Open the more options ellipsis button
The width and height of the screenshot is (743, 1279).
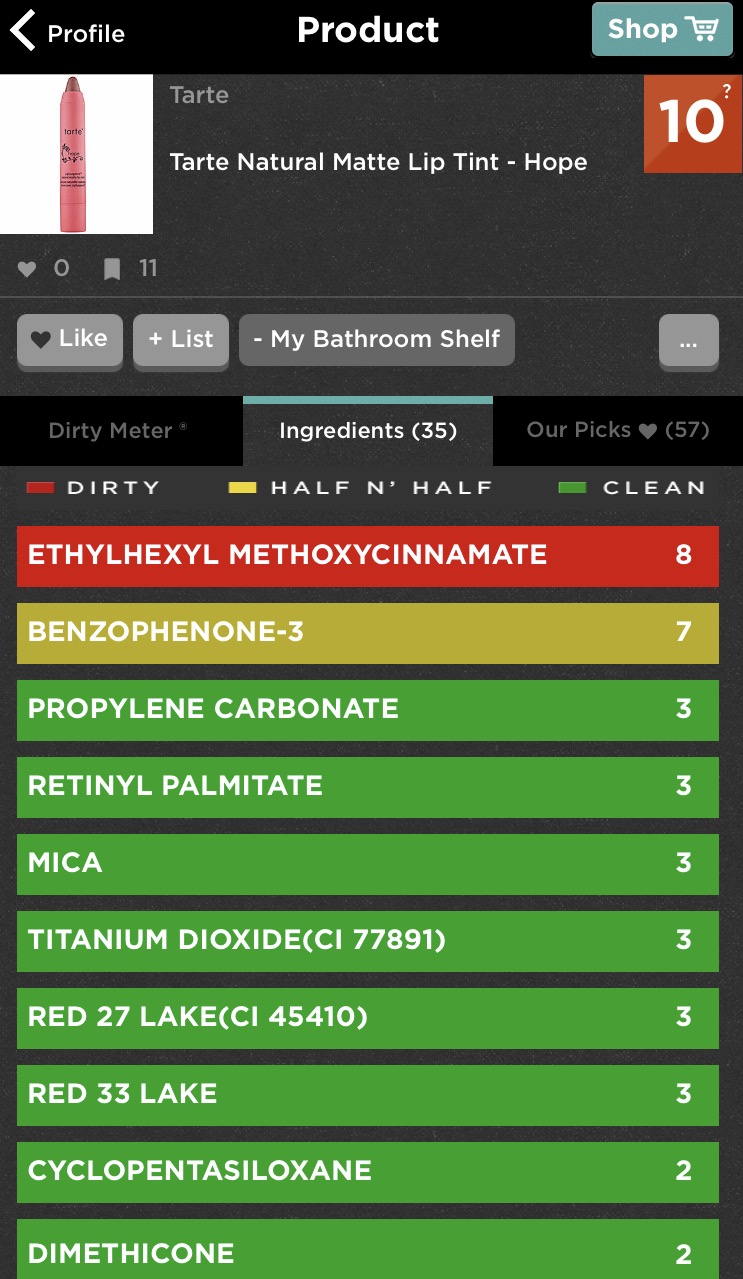click(x=688, y=341)
